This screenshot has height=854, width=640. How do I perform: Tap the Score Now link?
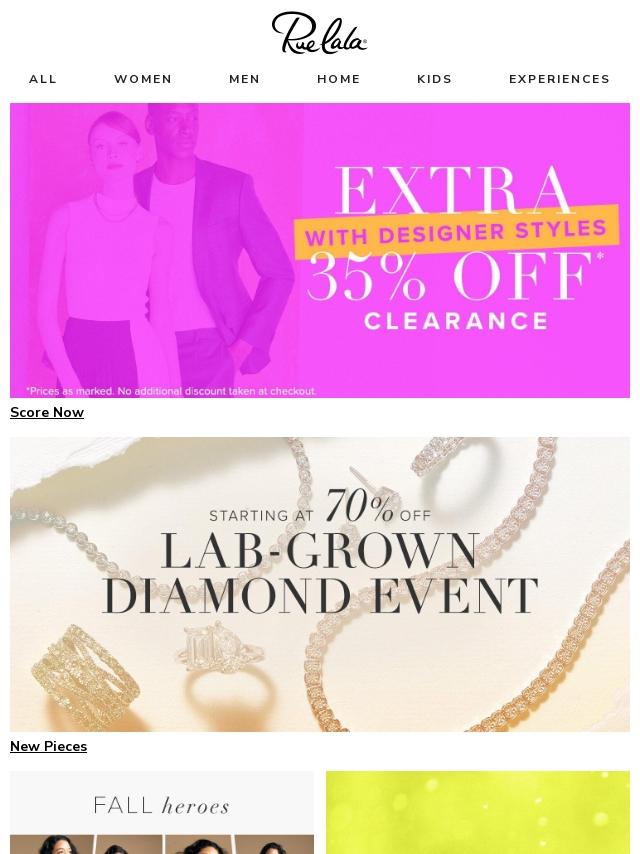pos(47,412)
